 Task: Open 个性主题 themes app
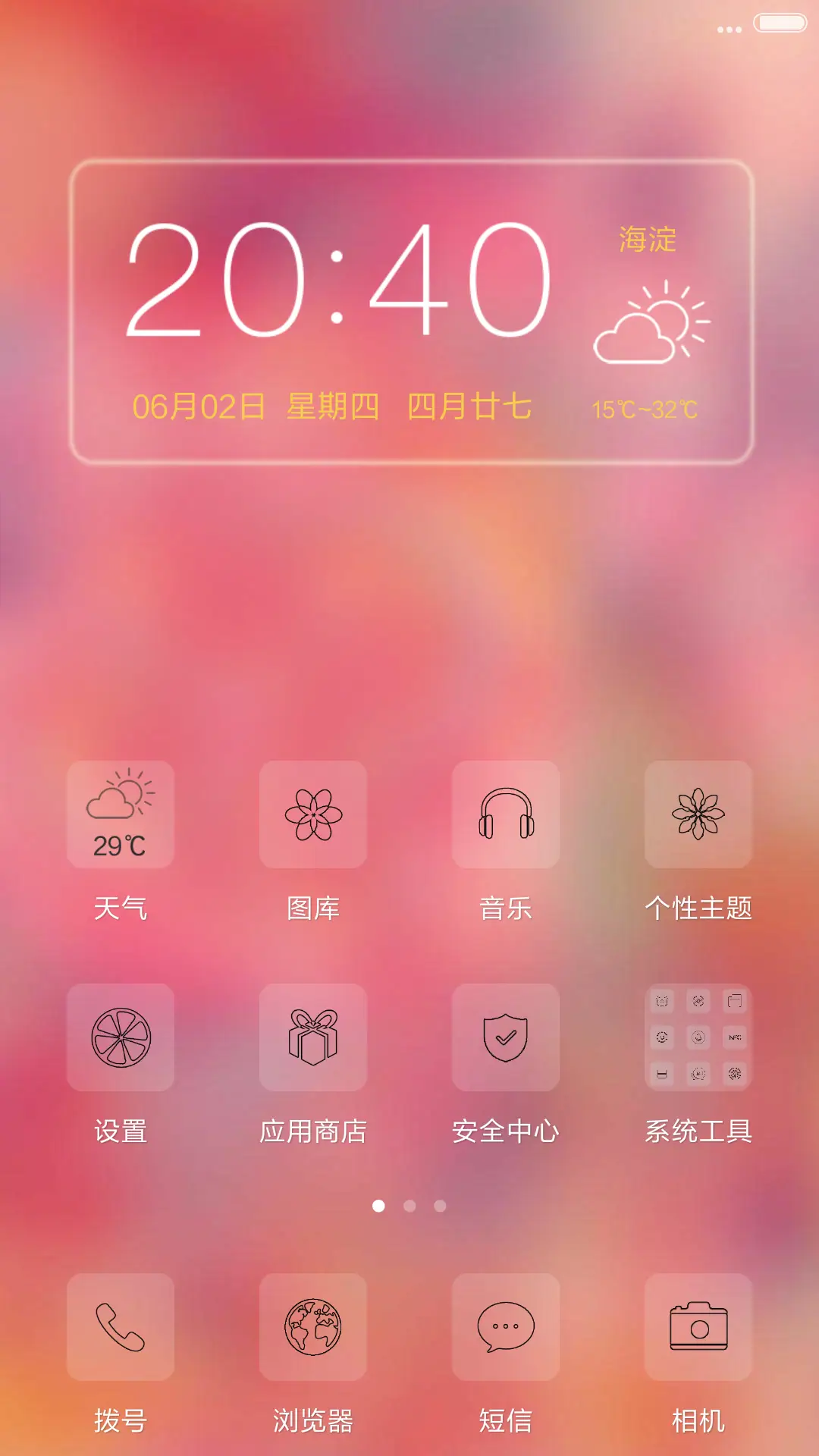pyautogui.click(x=698, y=814)
